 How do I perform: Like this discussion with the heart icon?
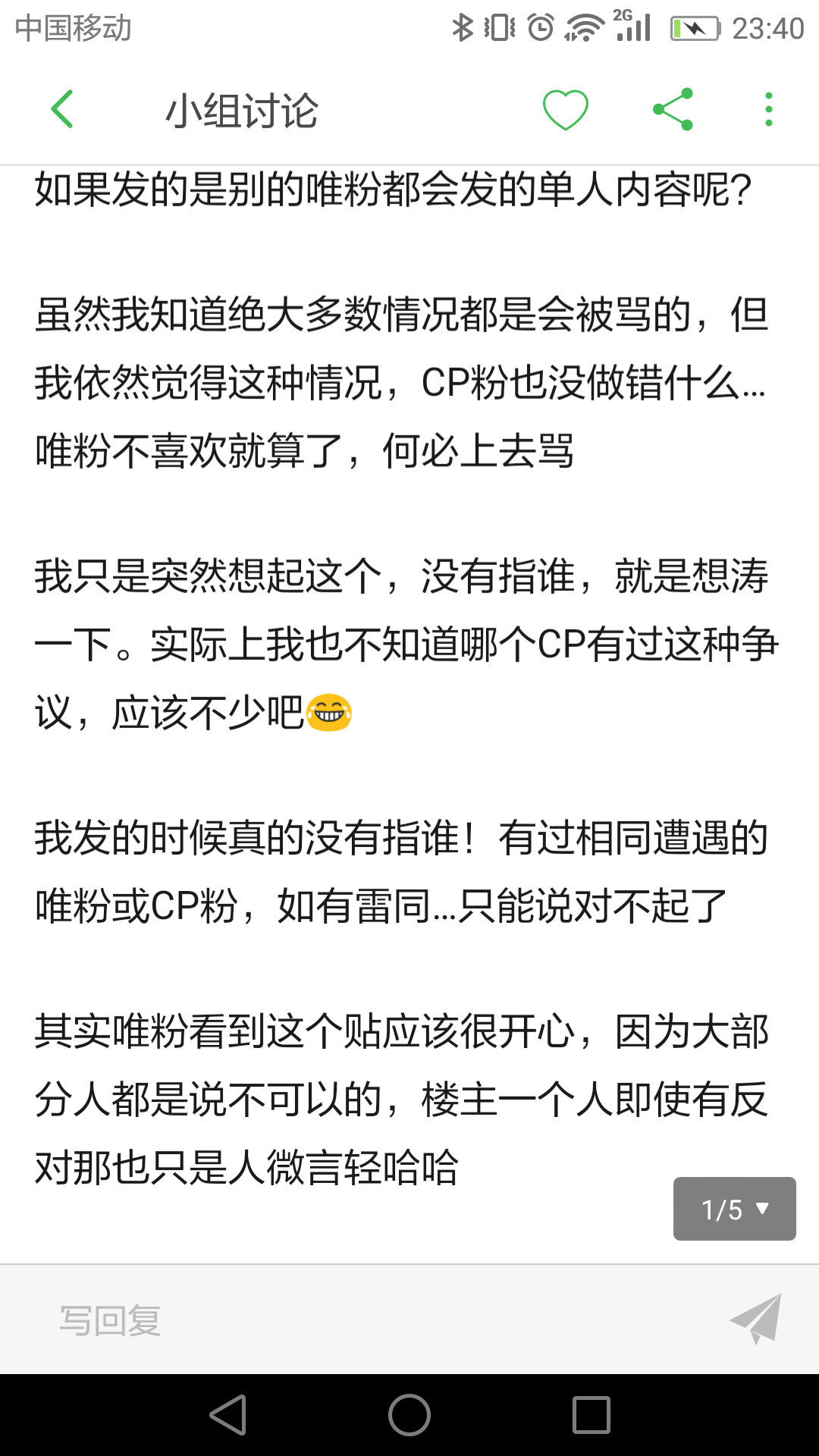tap(566, 109)
